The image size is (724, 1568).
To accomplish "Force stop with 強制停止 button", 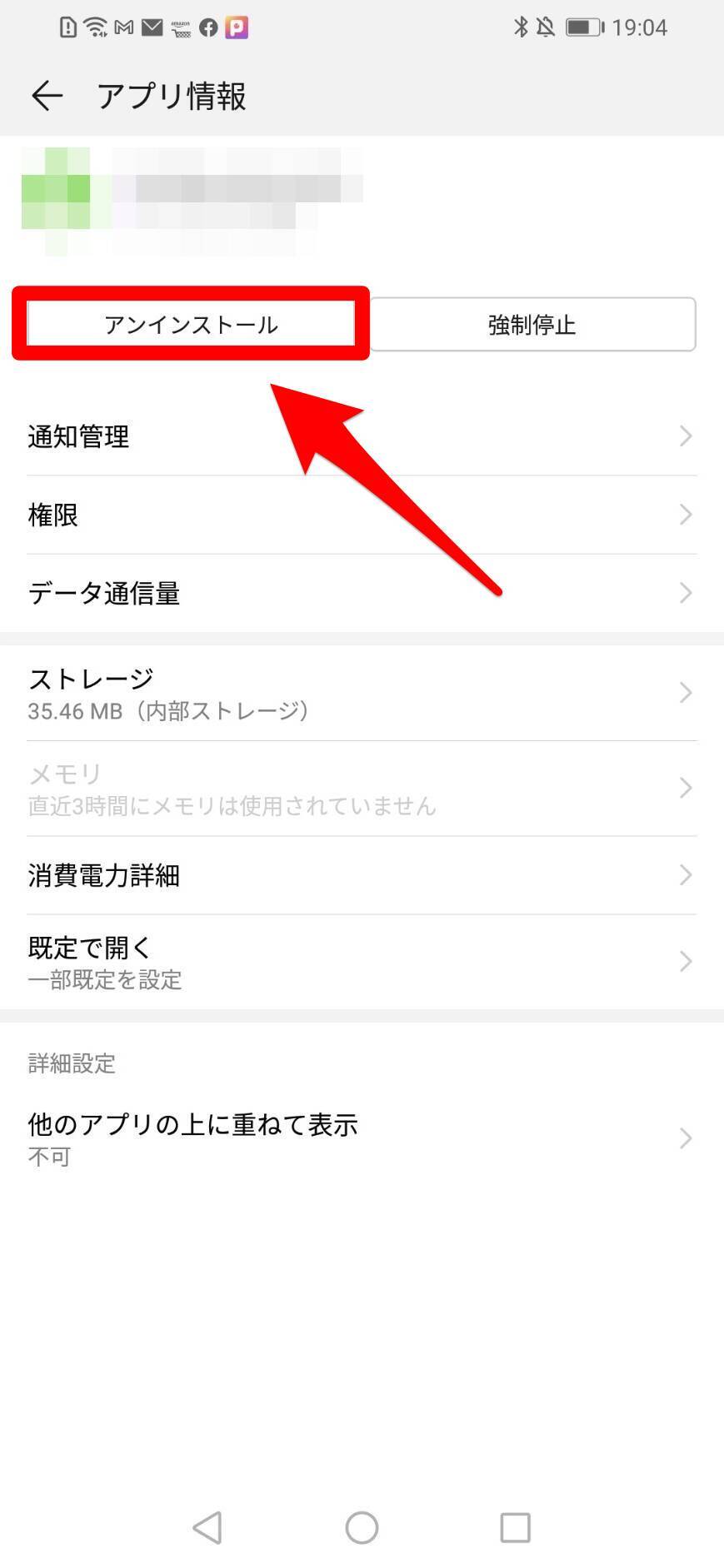I will [x=532, y=324].
